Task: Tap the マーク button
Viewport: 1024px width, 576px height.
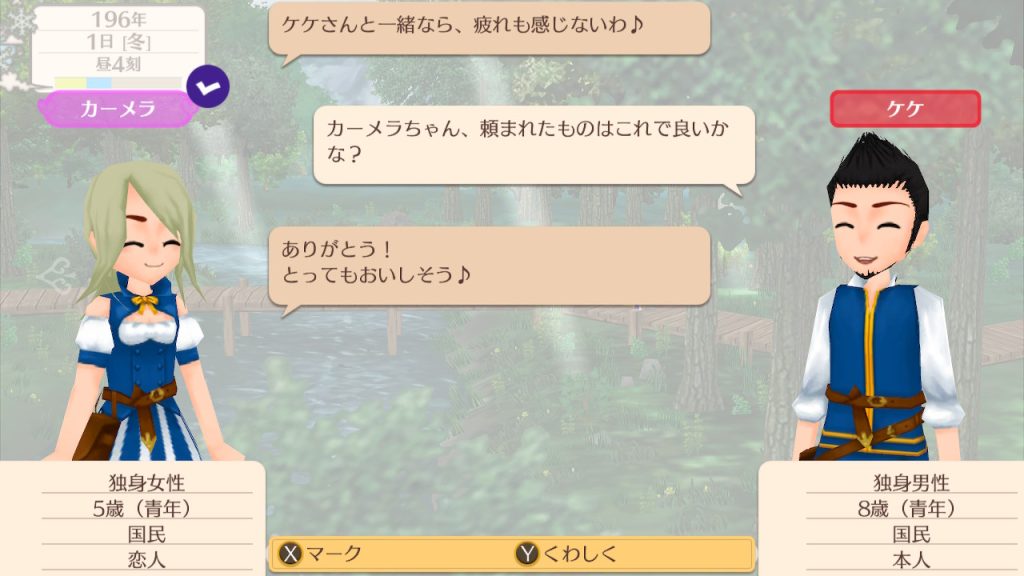Action: (321, 554)
